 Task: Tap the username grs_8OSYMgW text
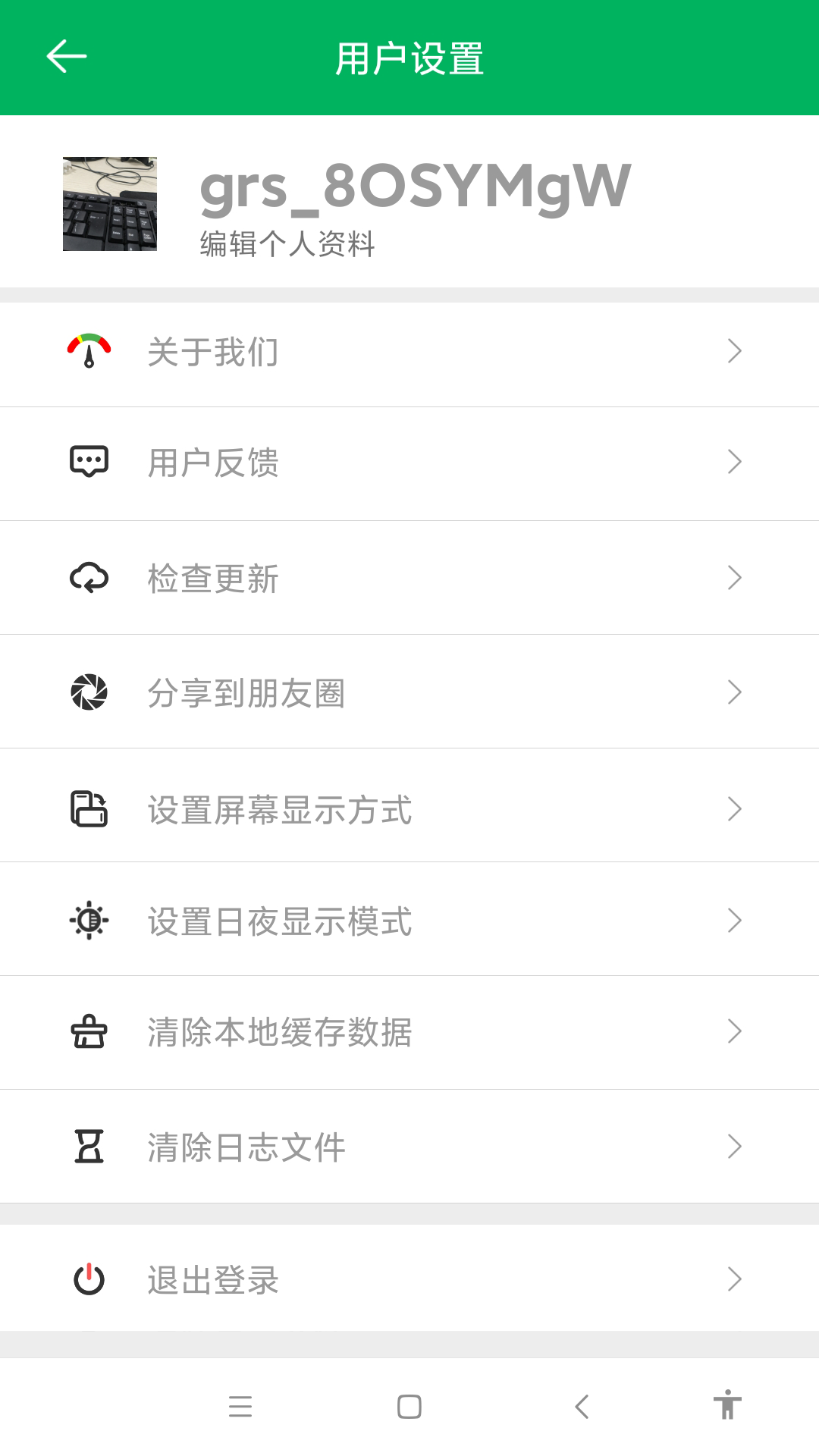click(x=415, y=187)
